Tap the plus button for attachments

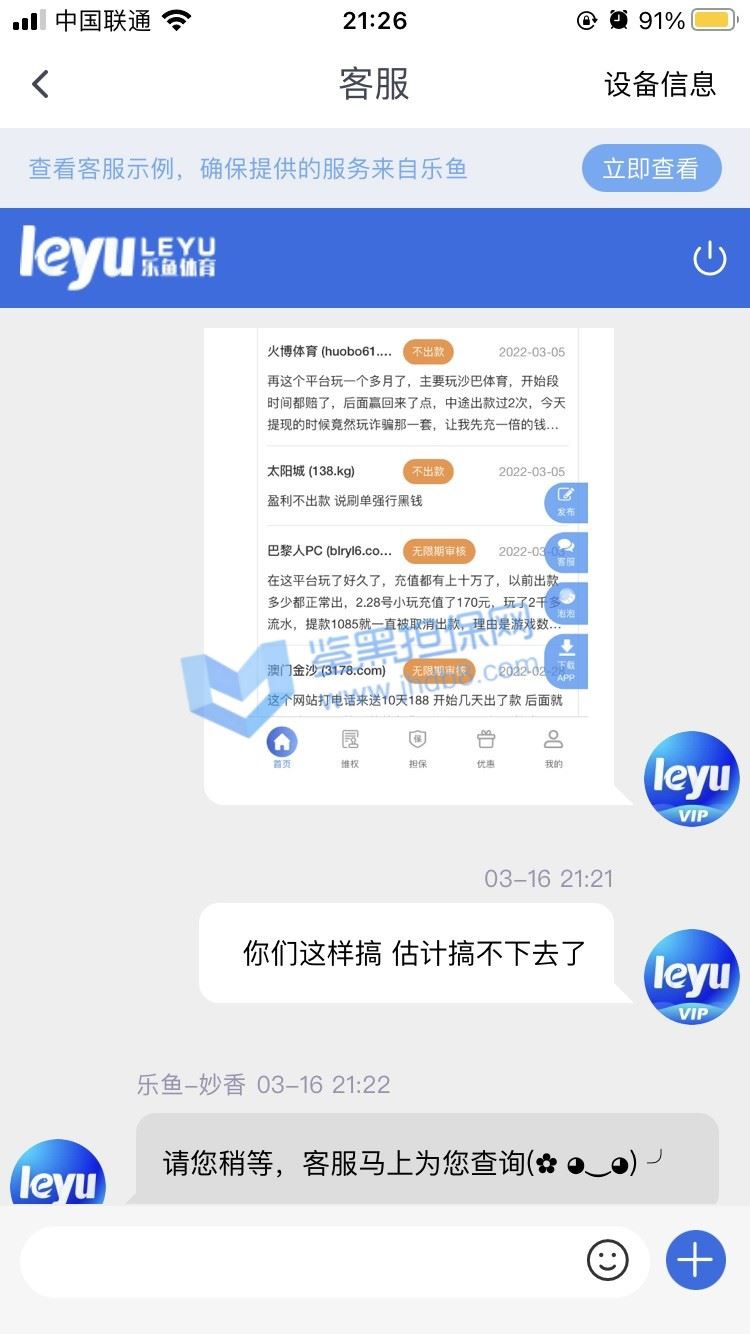tap(695, 1260)
